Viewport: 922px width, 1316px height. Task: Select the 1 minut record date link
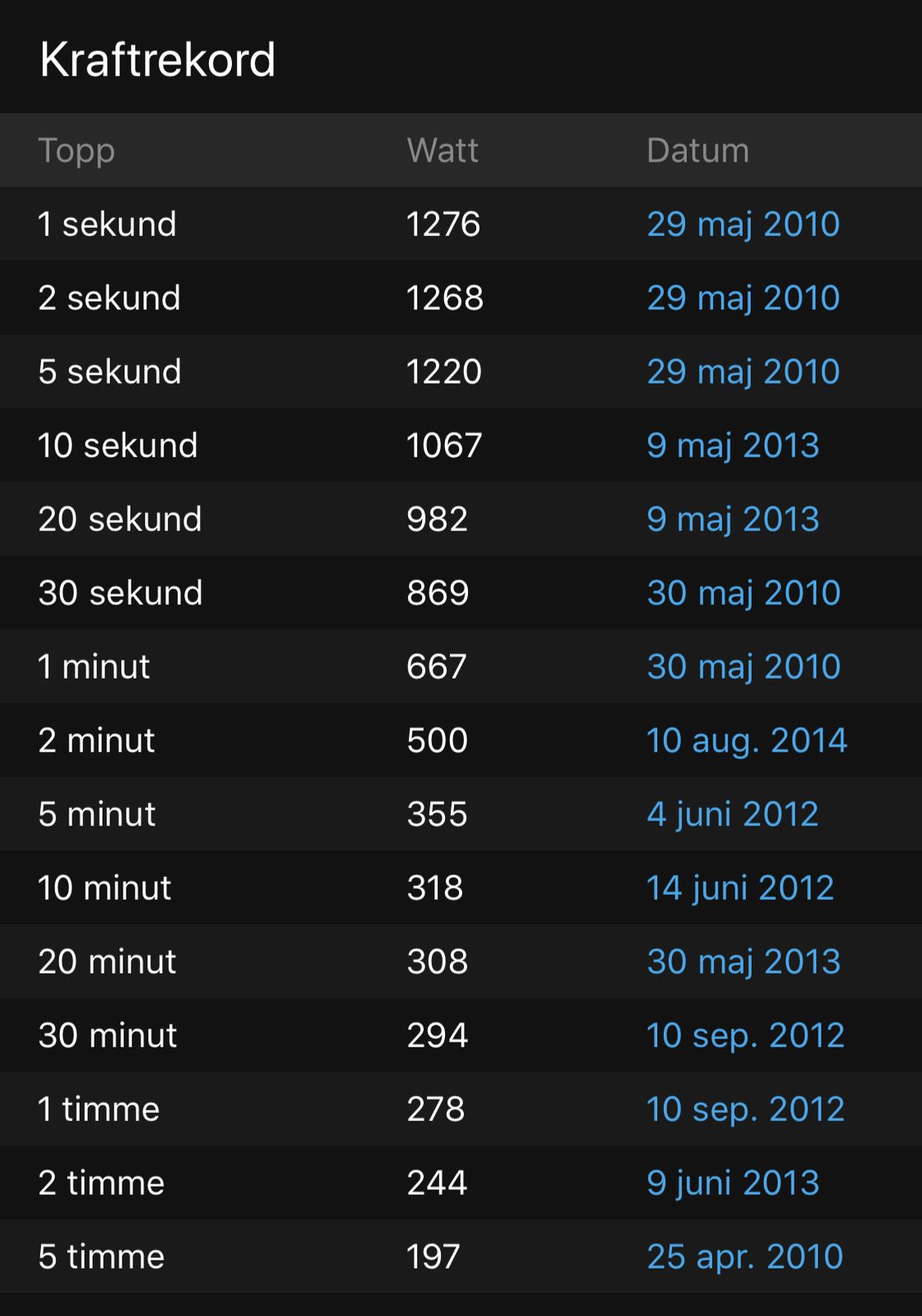[744, 667]
